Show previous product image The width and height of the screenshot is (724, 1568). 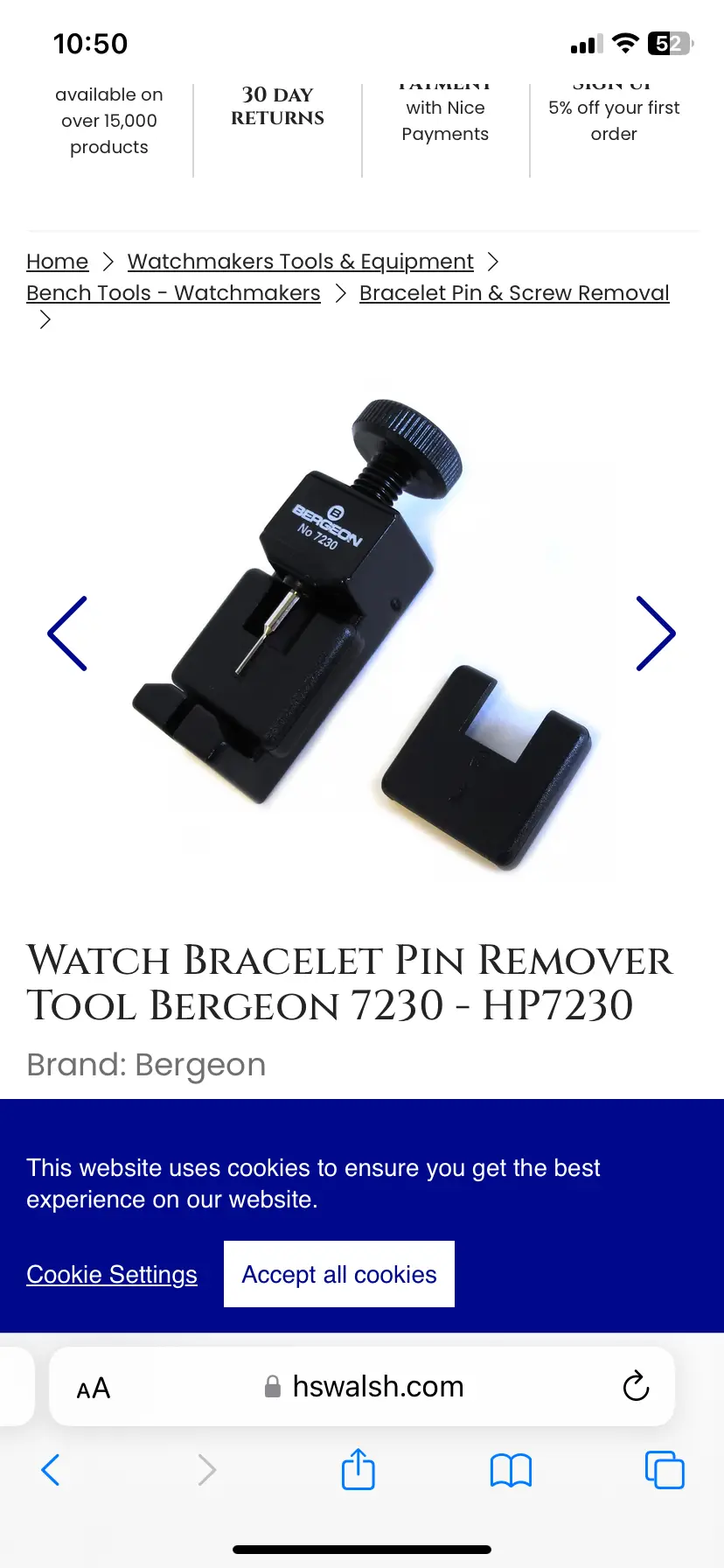coord(67,633)
